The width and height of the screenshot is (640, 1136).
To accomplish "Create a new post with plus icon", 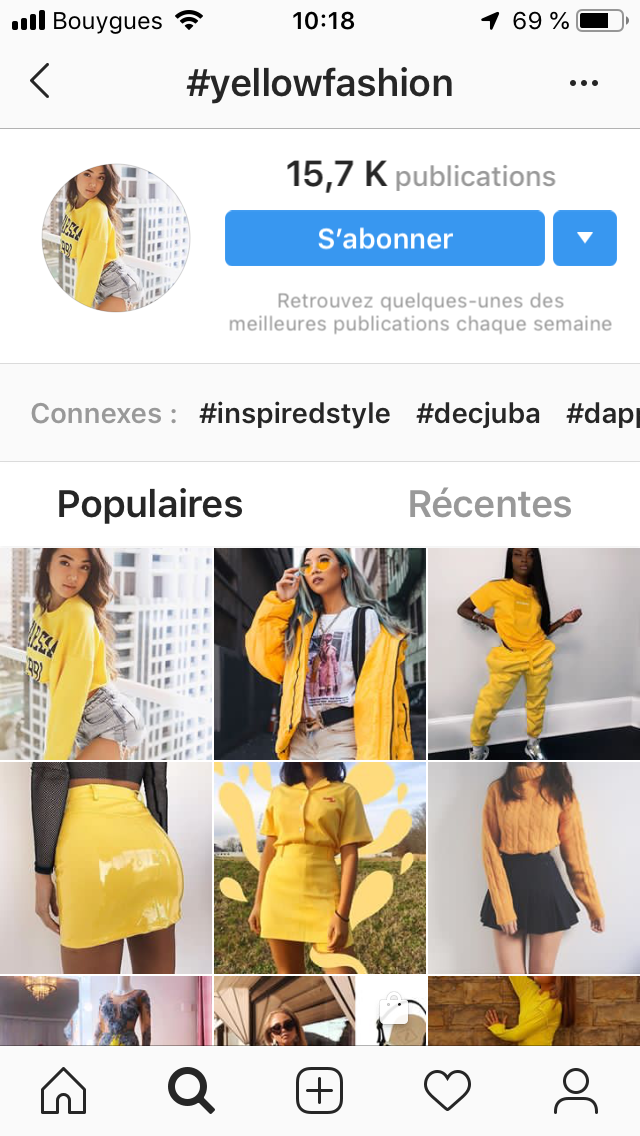I will (x=320, y=1090).
